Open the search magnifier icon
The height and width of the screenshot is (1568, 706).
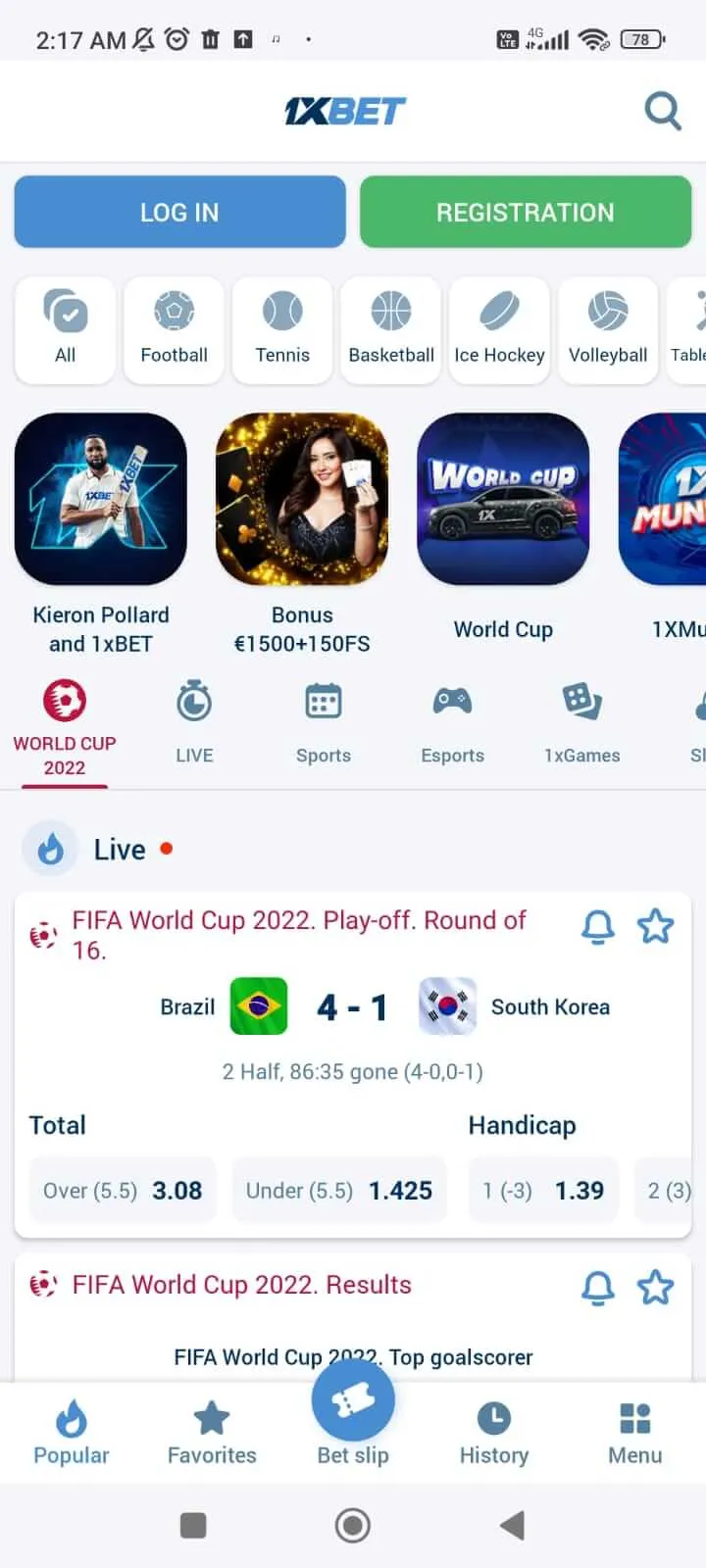tap(663, 111)
